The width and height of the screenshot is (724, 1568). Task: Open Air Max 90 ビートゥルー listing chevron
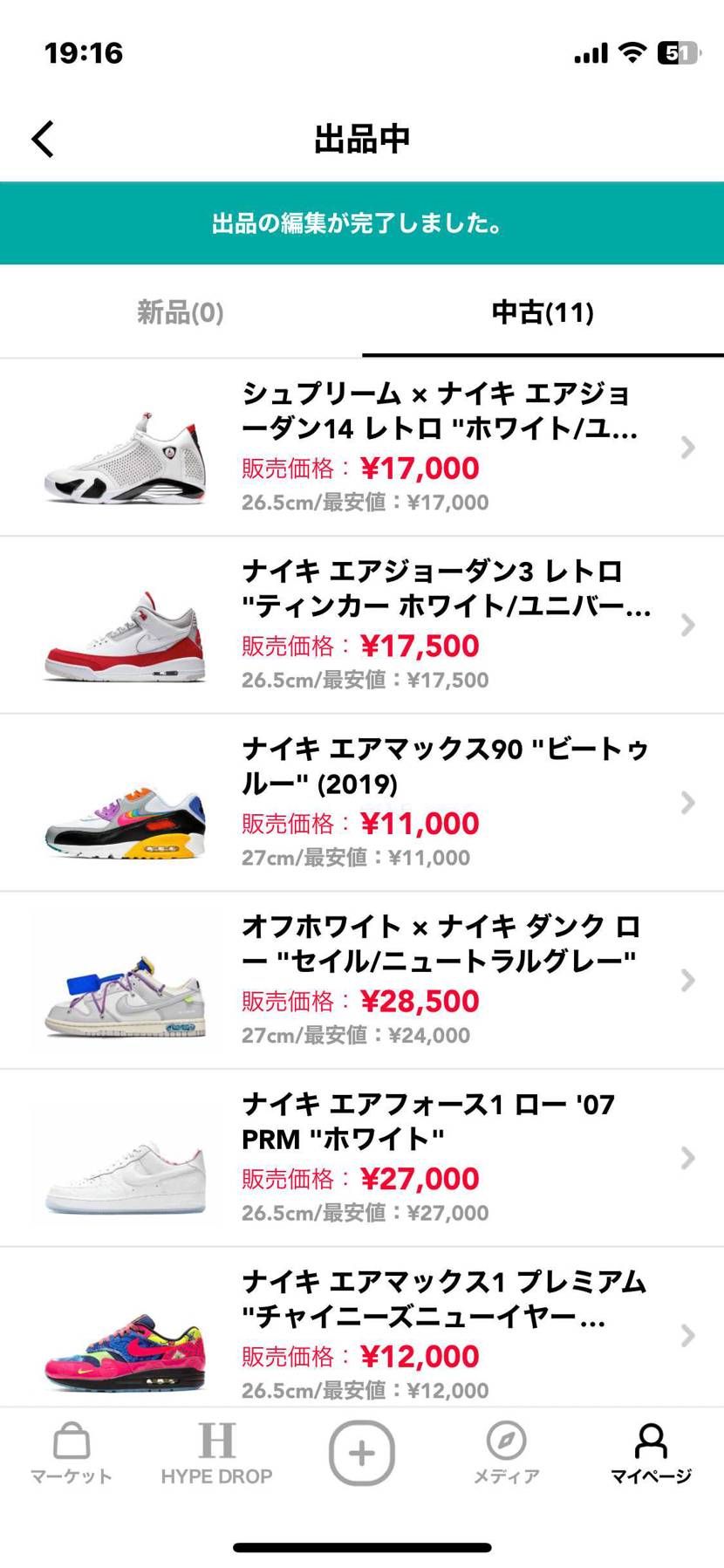[x=688, y=802]
